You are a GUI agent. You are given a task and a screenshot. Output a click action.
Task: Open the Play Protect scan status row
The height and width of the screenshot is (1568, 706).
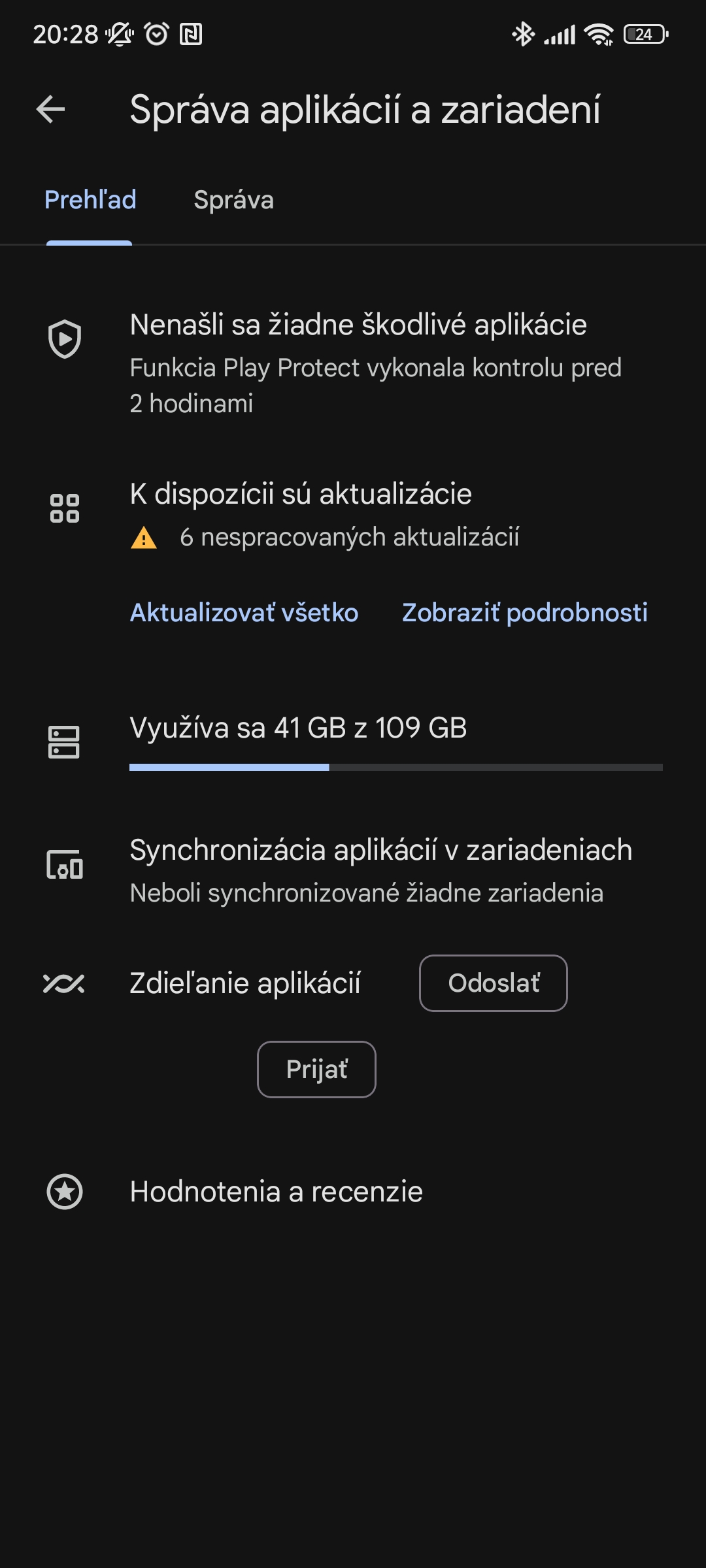coord(353,363)
